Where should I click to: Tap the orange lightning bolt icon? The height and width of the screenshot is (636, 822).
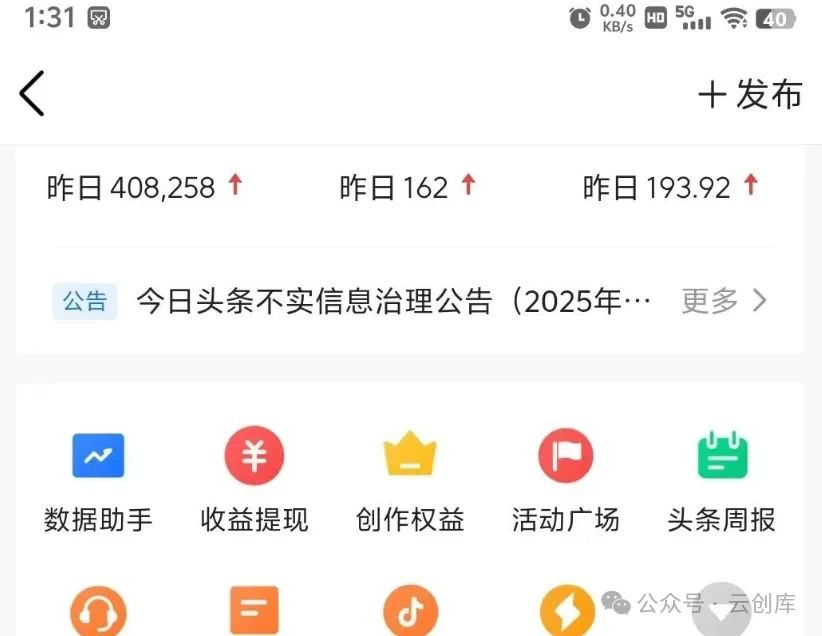coord(566,610)
